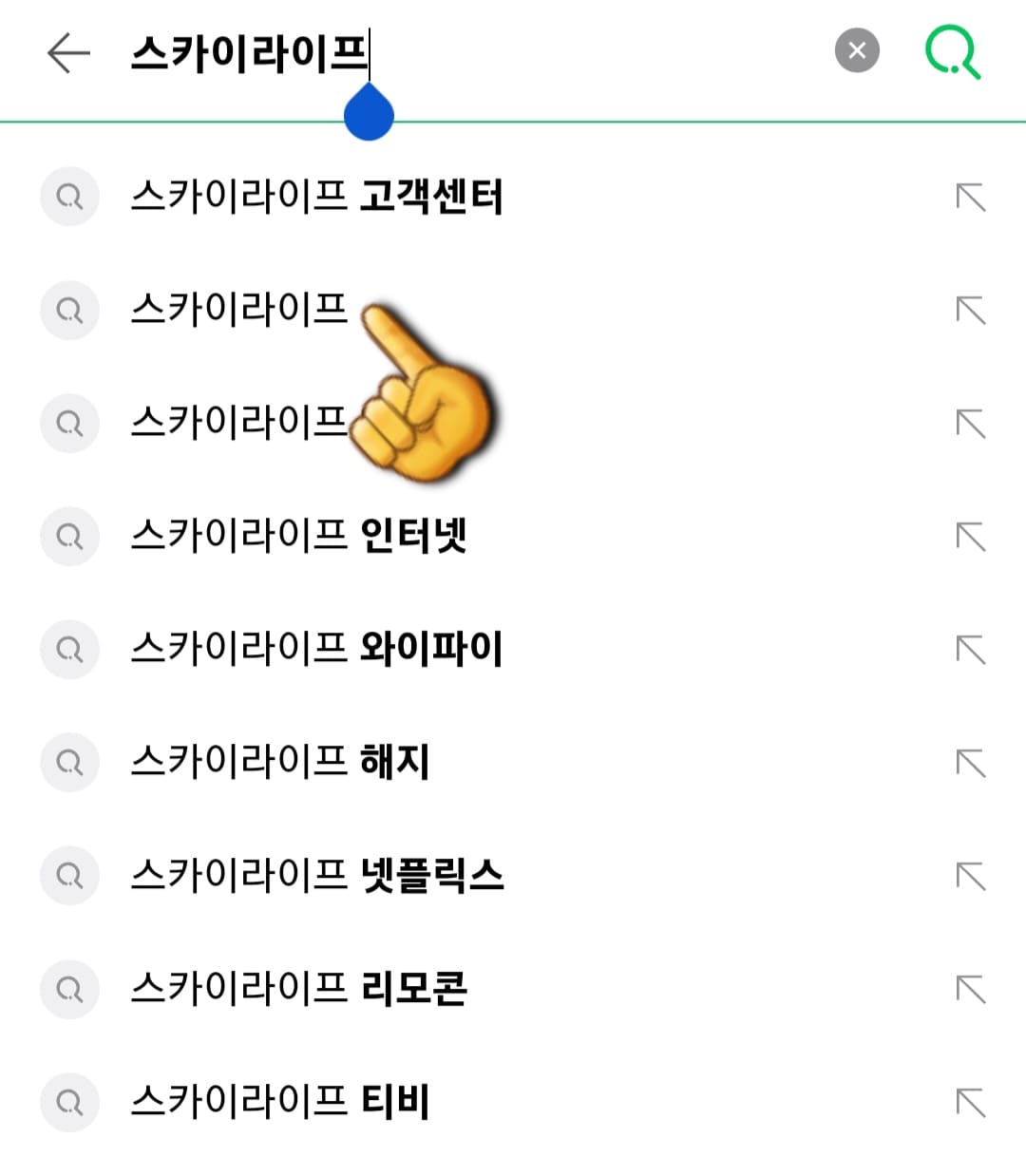Screen dimensions: 1026x1176
Task: Clear the search text with the X icon
Action: click(x=858, y=51)
